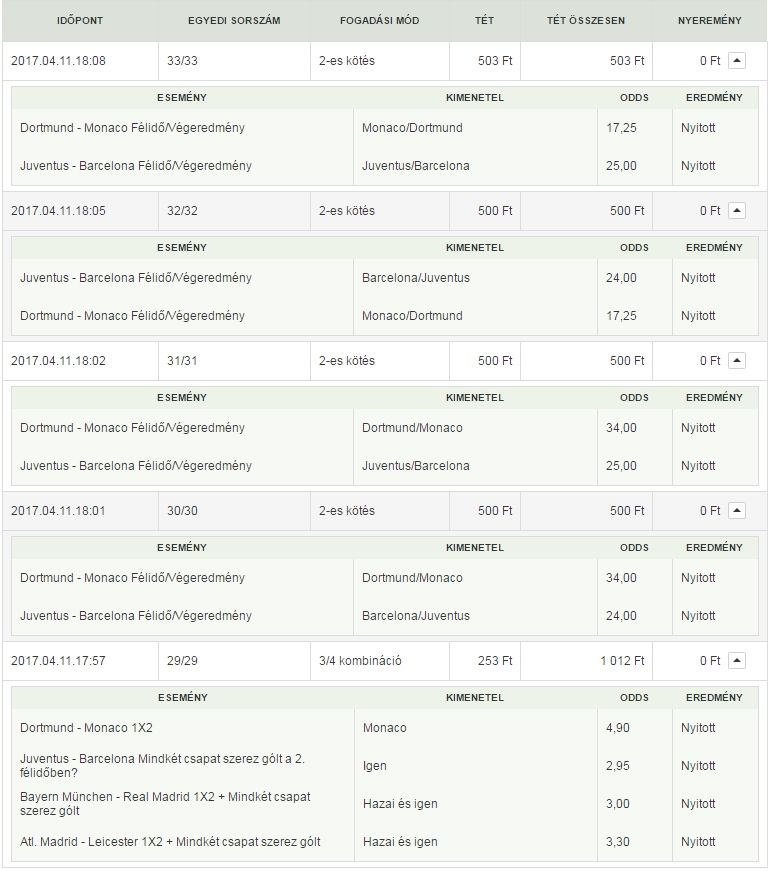
Task: Collapse the bet slip numbered 30/30
Action: point(737,511)
